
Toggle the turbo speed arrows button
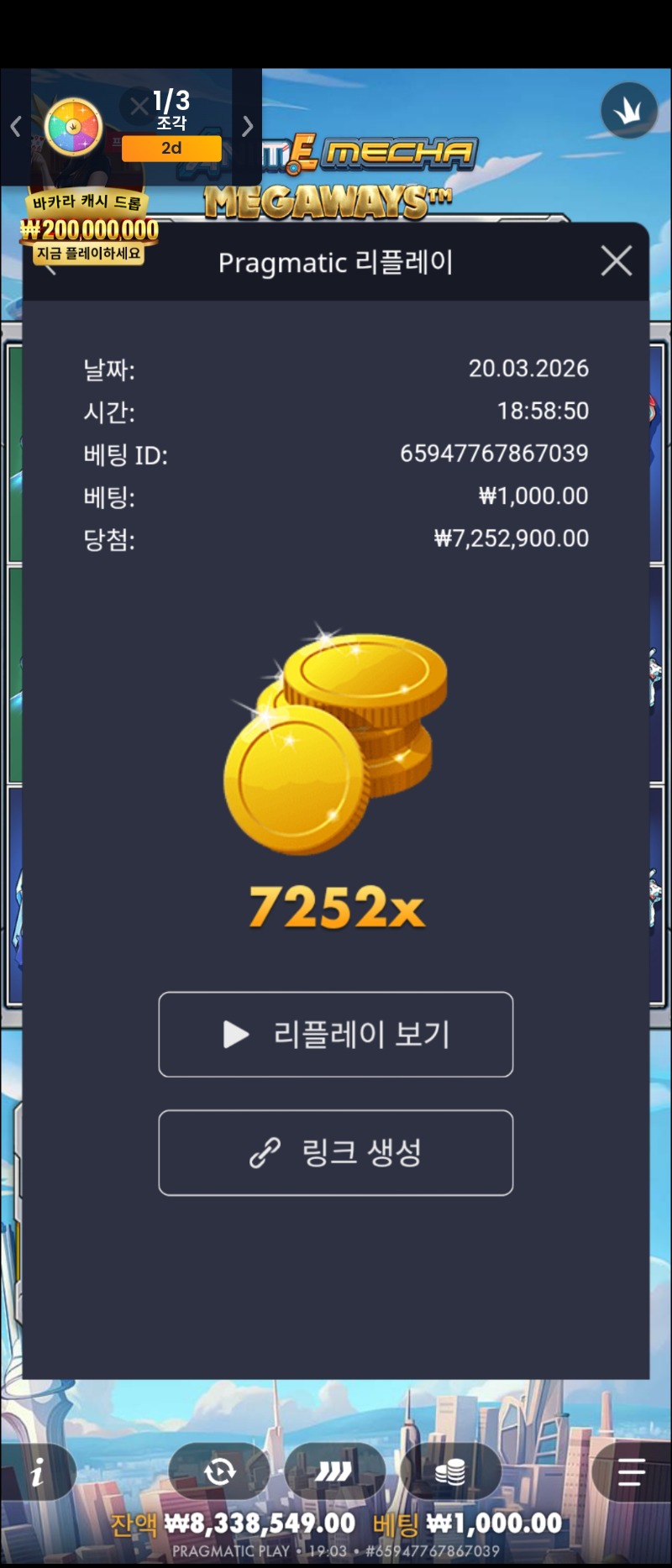pos(334,1471)
